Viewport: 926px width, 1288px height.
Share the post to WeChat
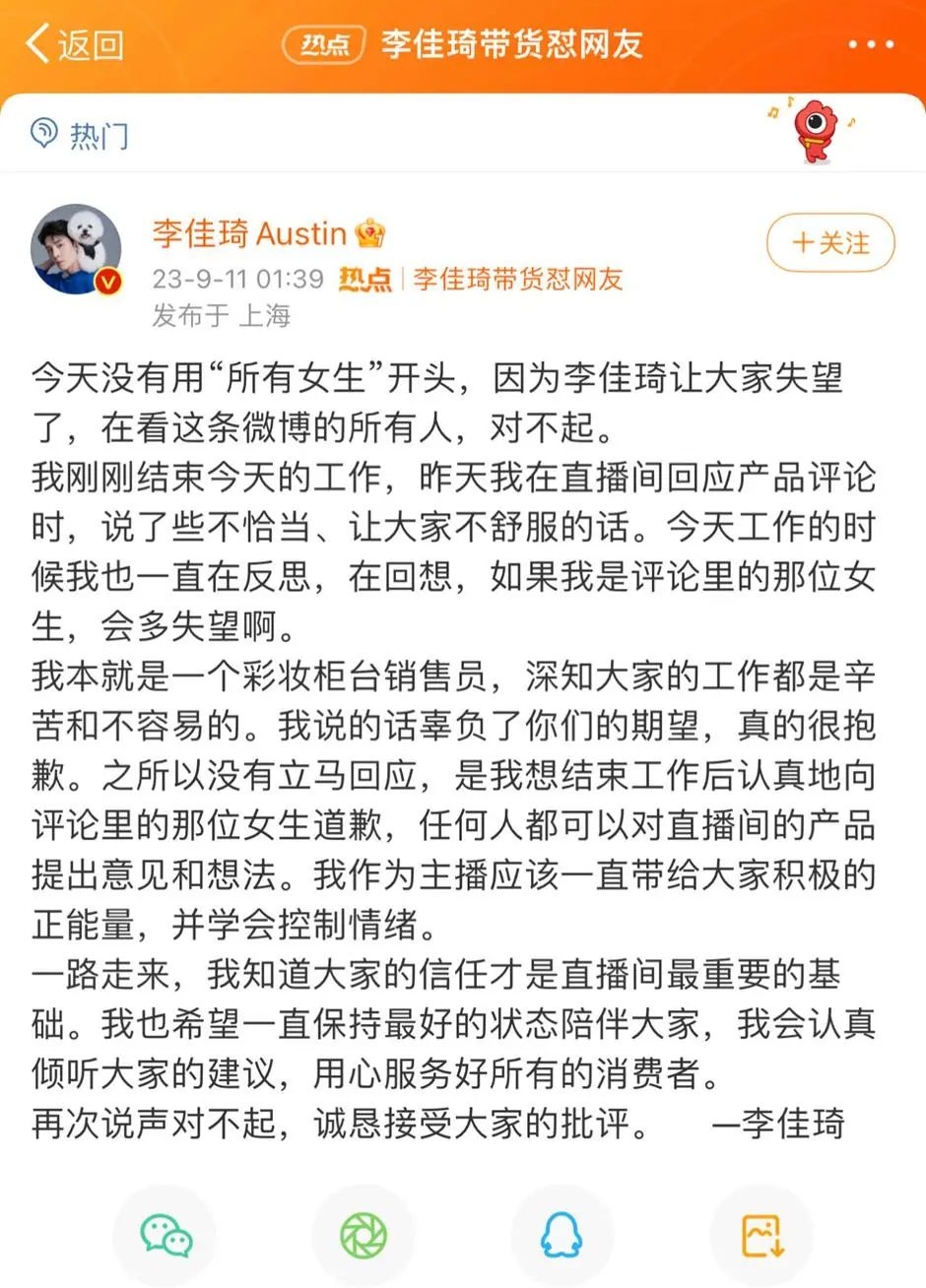tap(165, 1235)
